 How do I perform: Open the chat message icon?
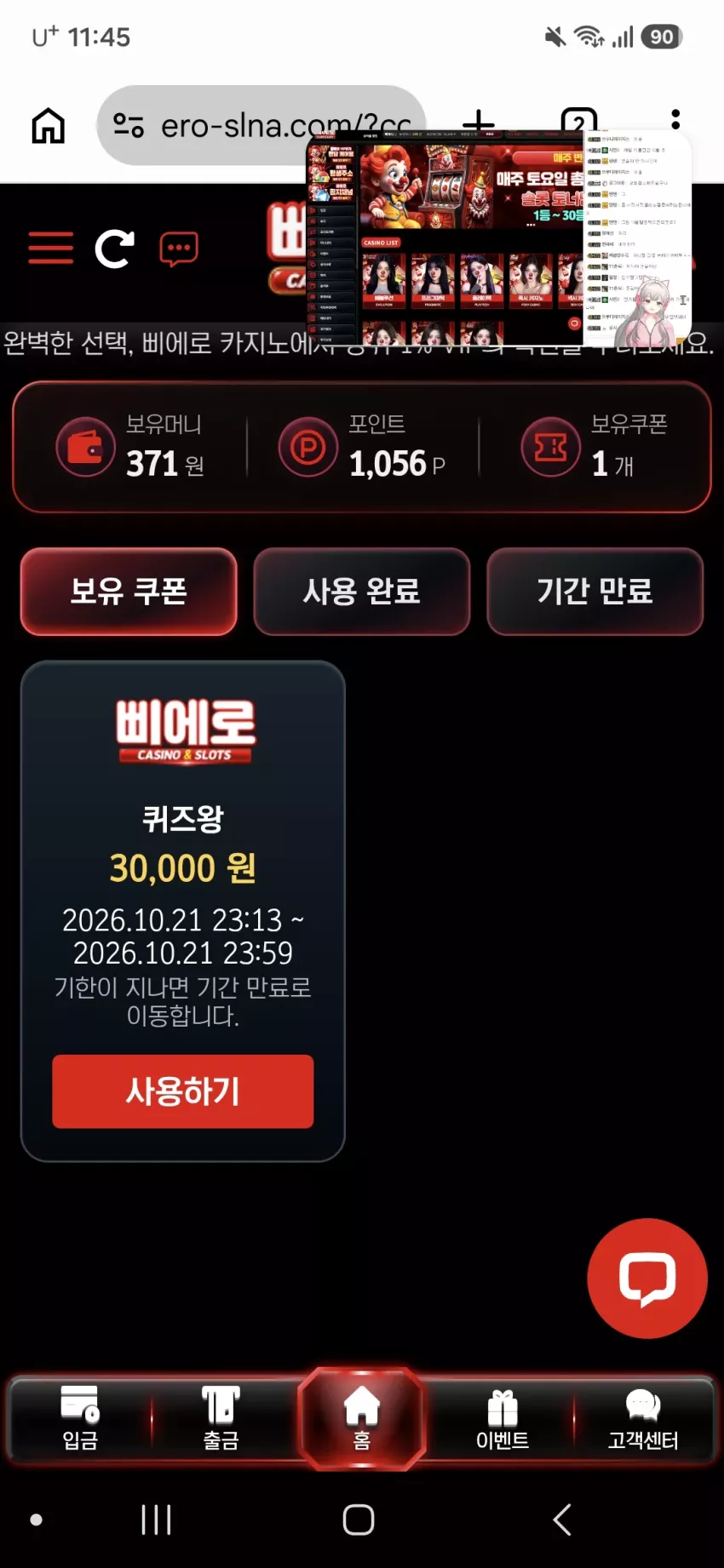pos(179,249)
